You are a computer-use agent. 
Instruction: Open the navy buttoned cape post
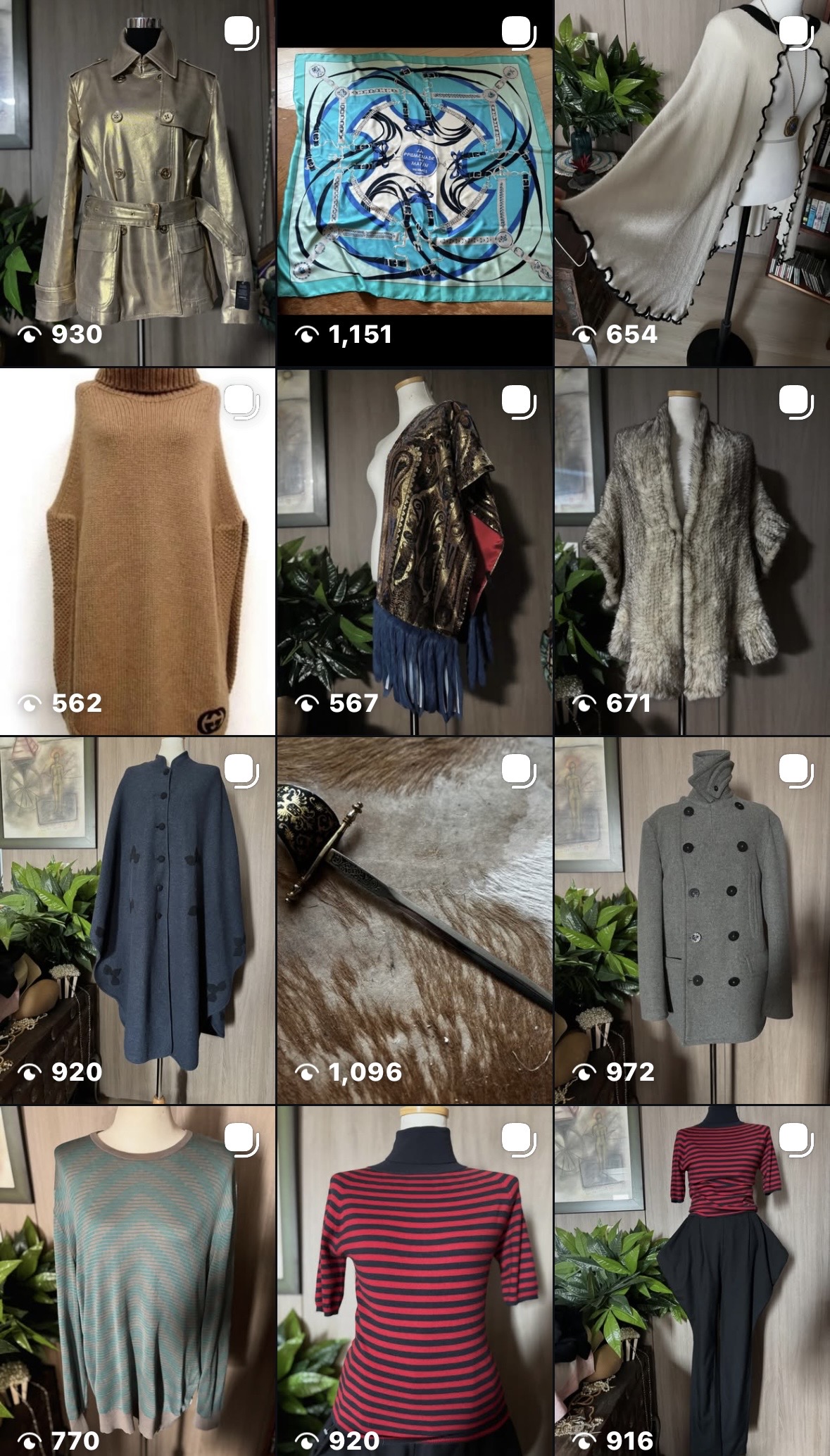pyautogui.click(x=137, y=920)
